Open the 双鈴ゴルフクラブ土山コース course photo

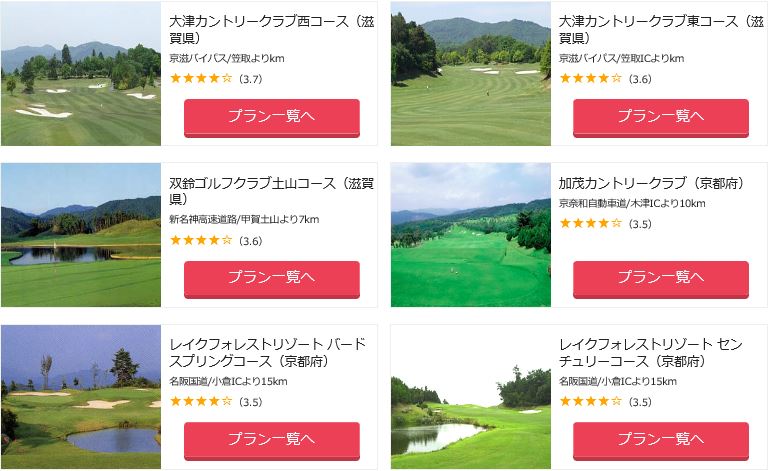80,235
